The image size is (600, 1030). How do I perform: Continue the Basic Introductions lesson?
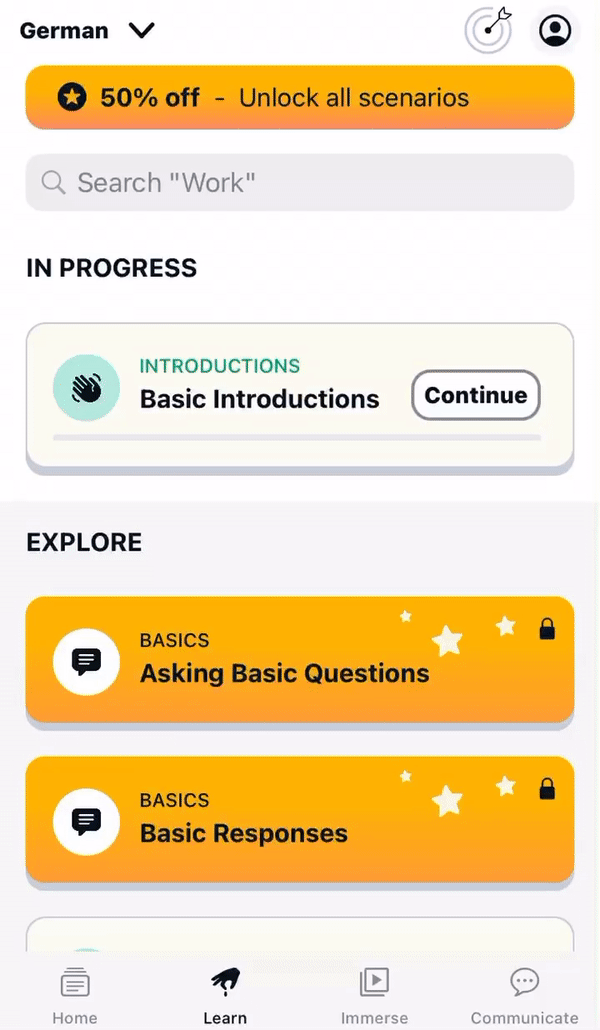pos(475,395)
